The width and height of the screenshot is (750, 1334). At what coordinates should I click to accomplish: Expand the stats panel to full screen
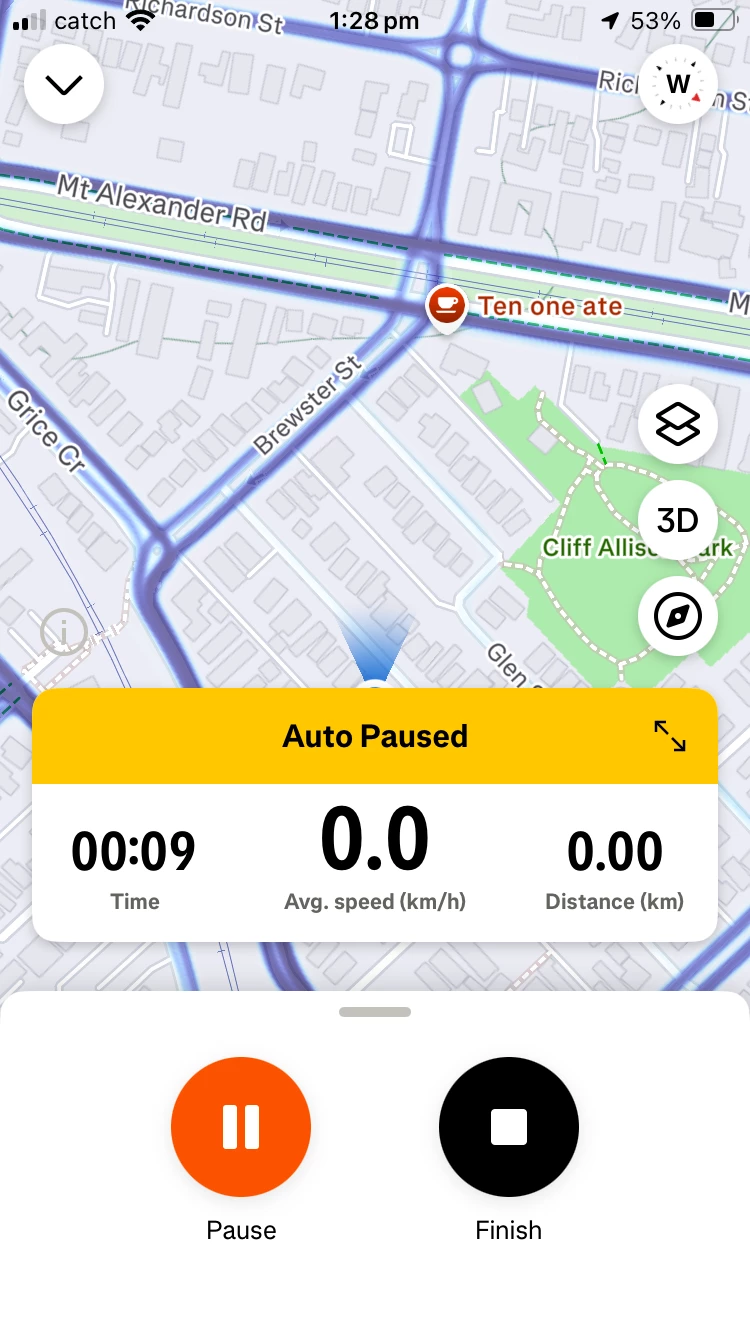pyautogui.click(x=670, y=737)
